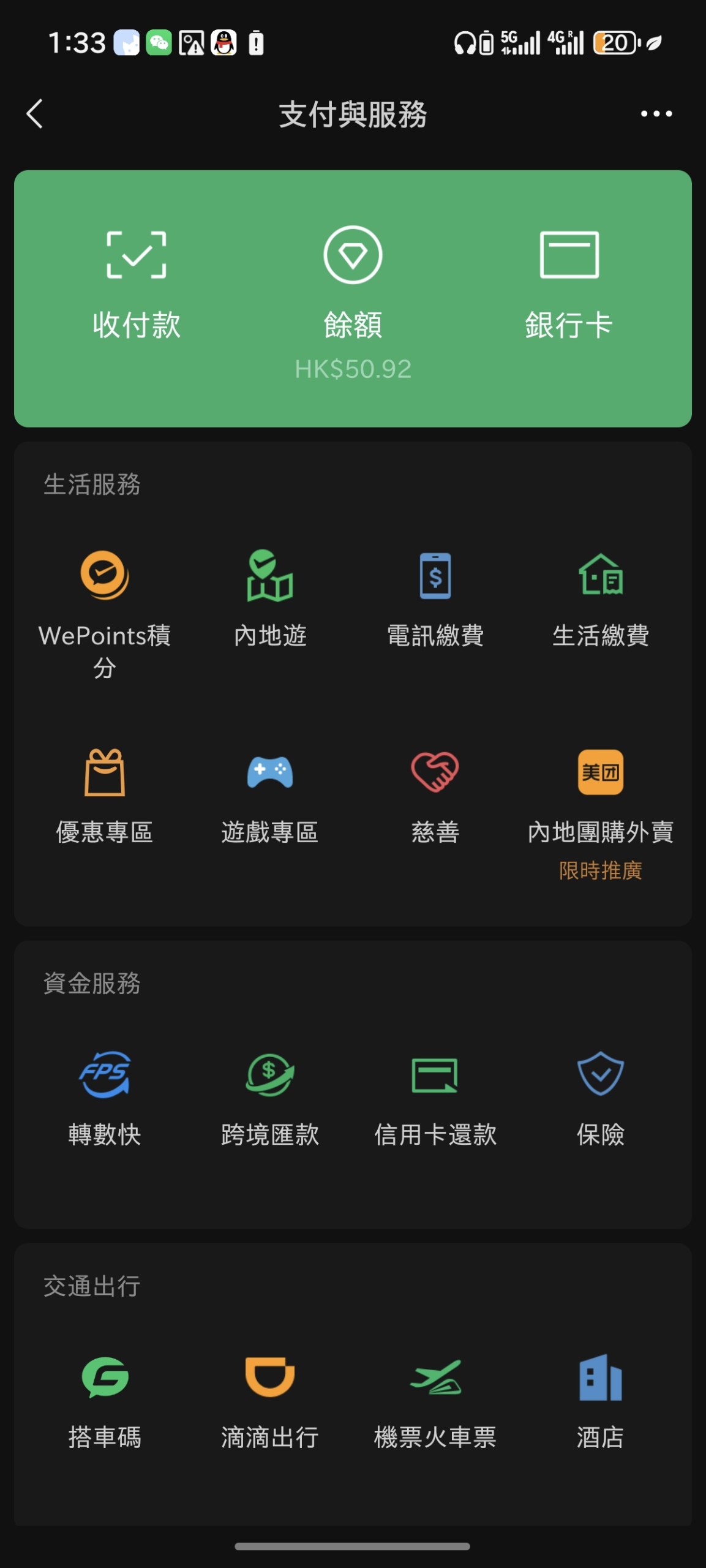Open 生活繳費 utility payments

point(601,600)
